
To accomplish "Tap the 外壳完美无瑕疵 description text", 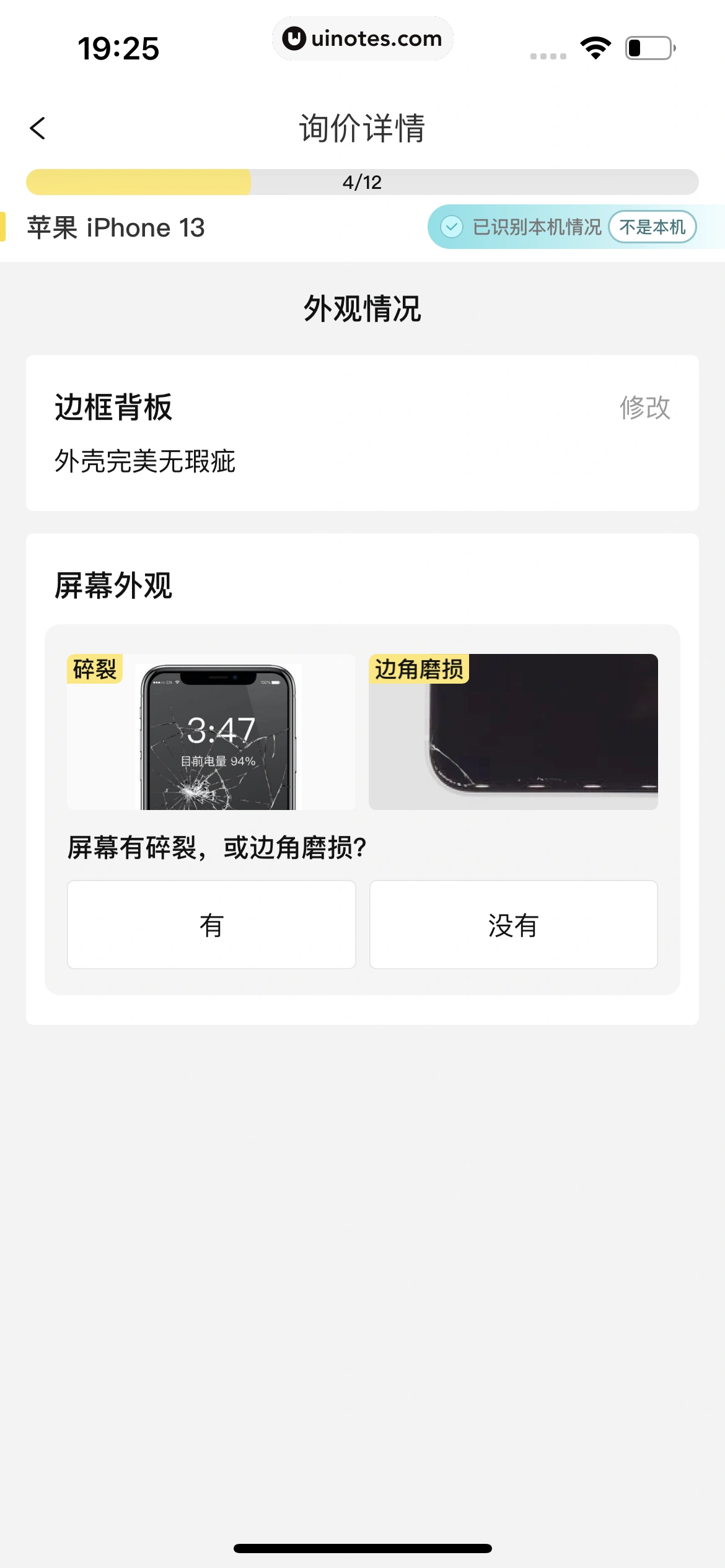I will click(x=145, y=461).
